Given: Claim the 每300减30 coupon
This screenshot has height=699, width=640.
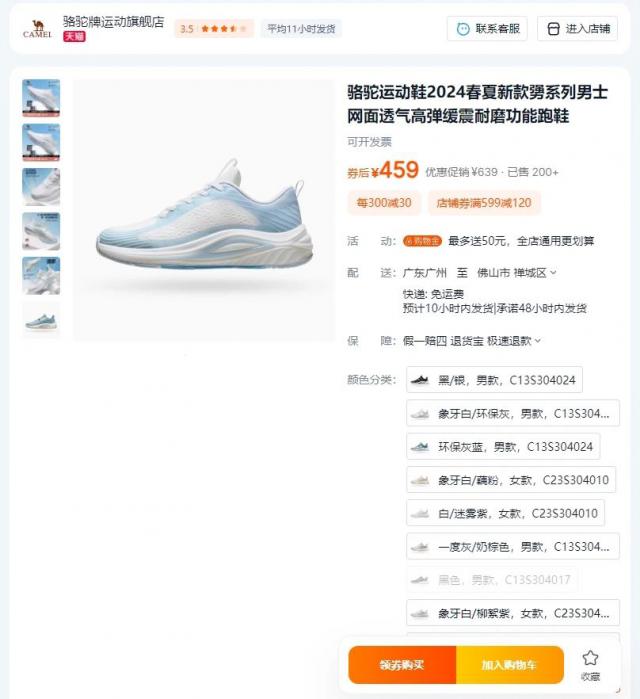Looking at the screenshot, I should pyautogui.click(x=384, y=203).
